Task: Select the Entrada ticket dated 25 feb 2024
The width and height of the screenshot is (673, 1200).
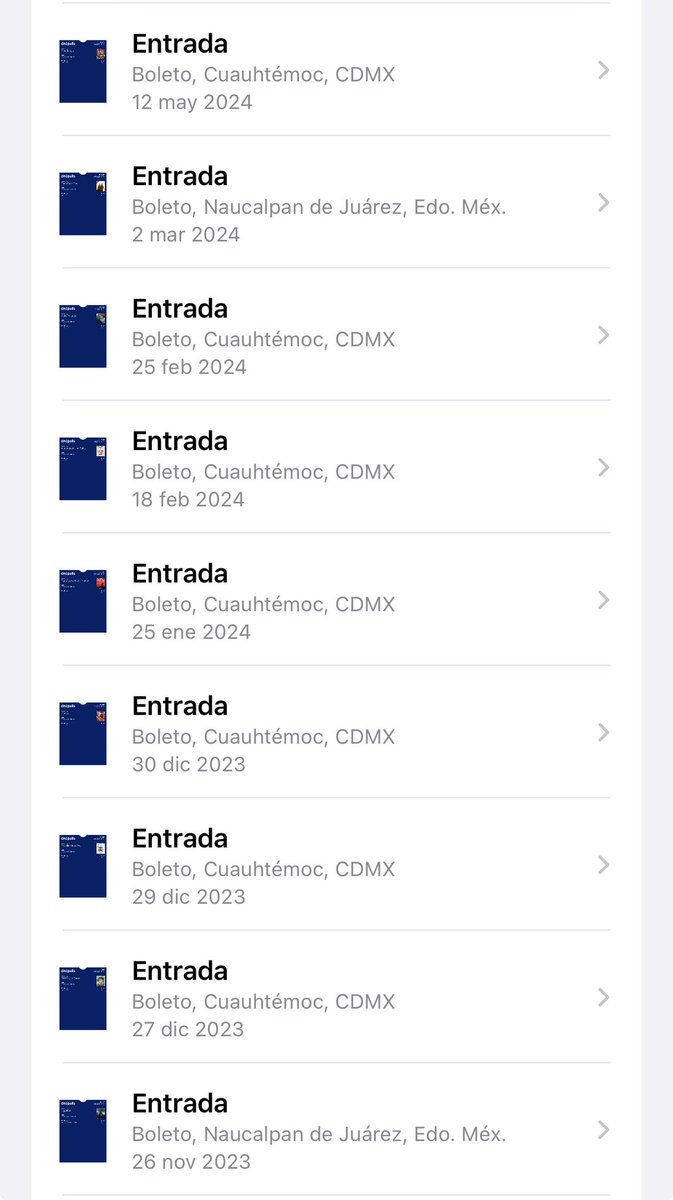Action: click(x=336, y=336)
